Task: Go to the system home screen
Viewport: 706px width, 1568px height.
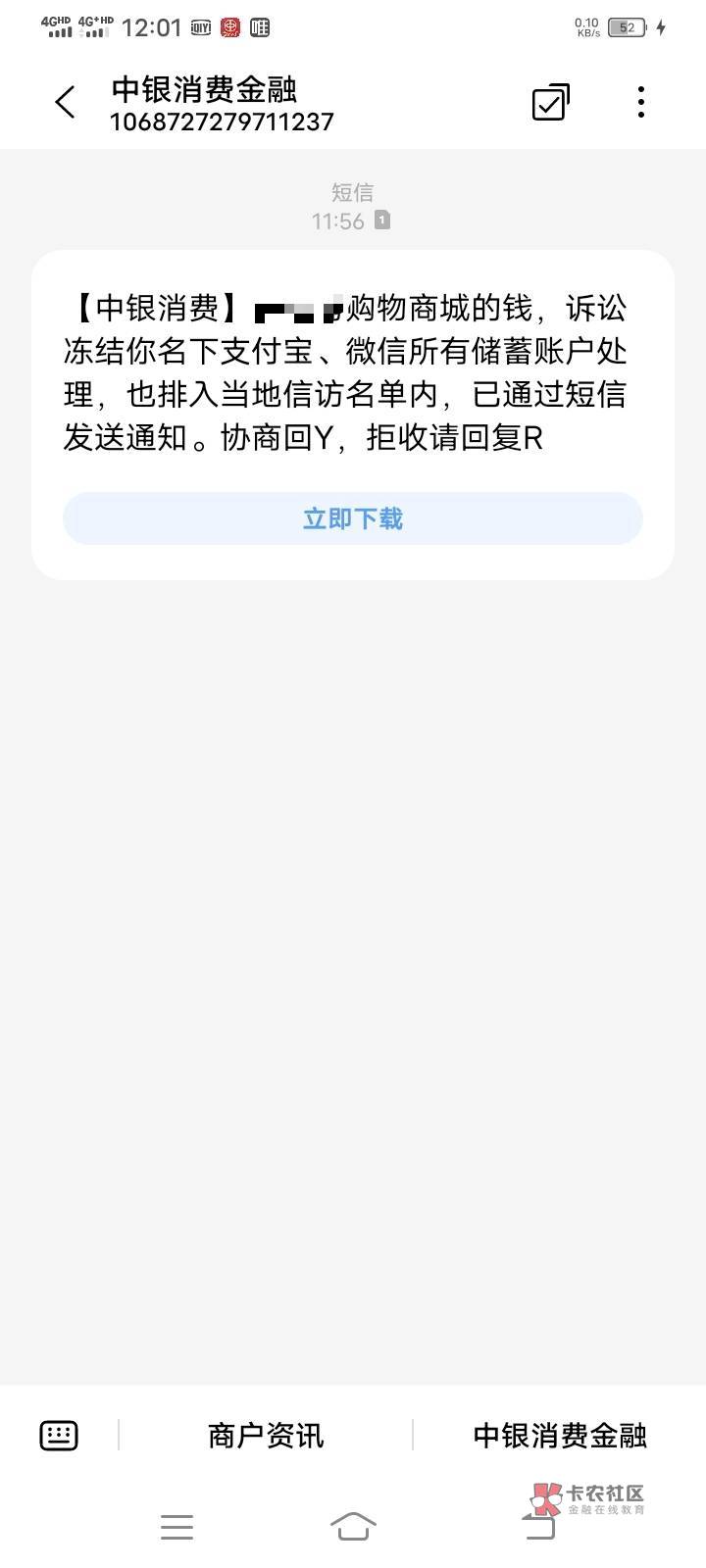Action: tap(353, 1526)
